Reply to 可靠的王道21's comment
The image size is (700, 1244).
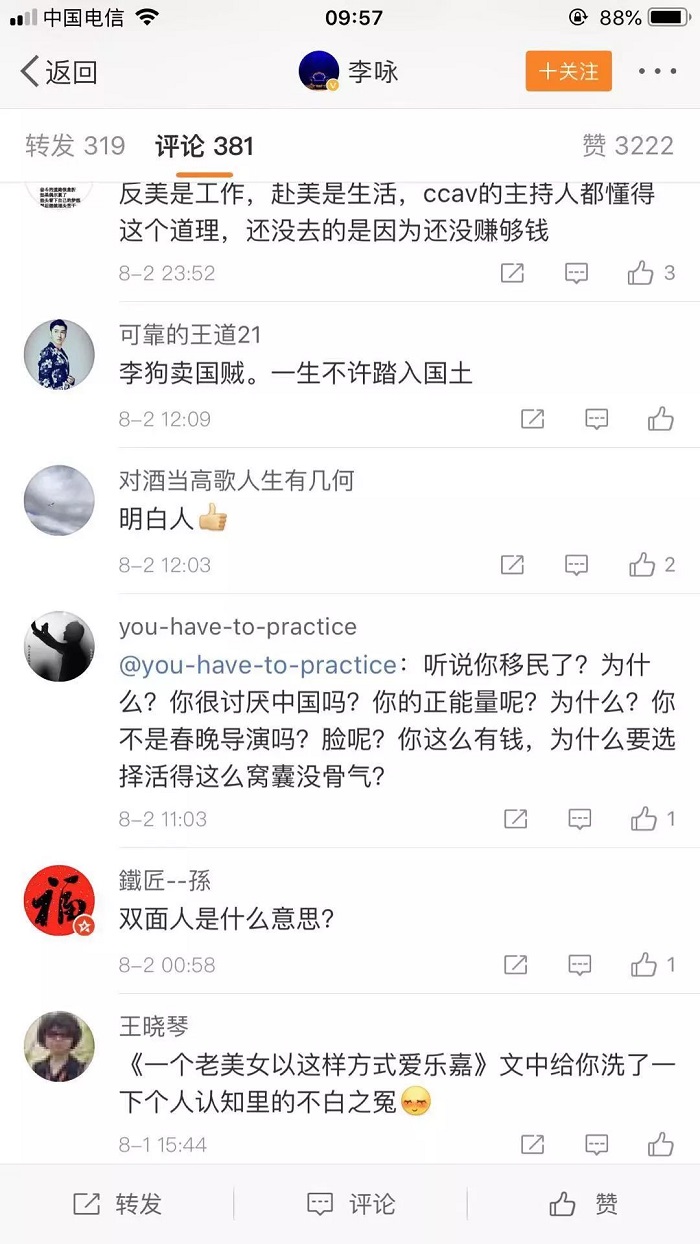click(x=596, y=419)
